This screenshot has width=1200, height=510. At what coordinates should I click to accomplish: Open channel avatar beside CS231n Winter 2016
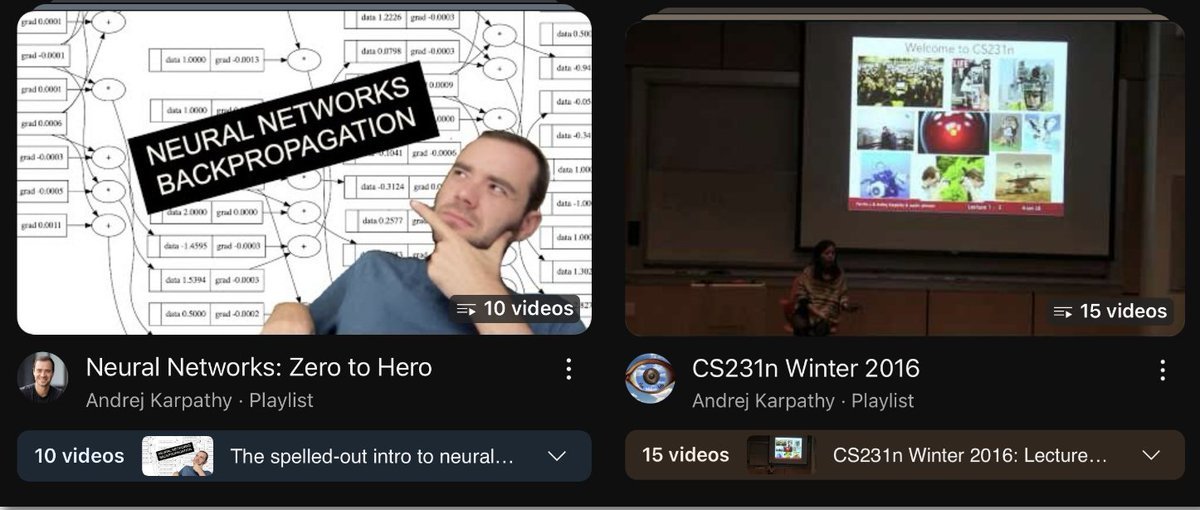tap(650, 377)
